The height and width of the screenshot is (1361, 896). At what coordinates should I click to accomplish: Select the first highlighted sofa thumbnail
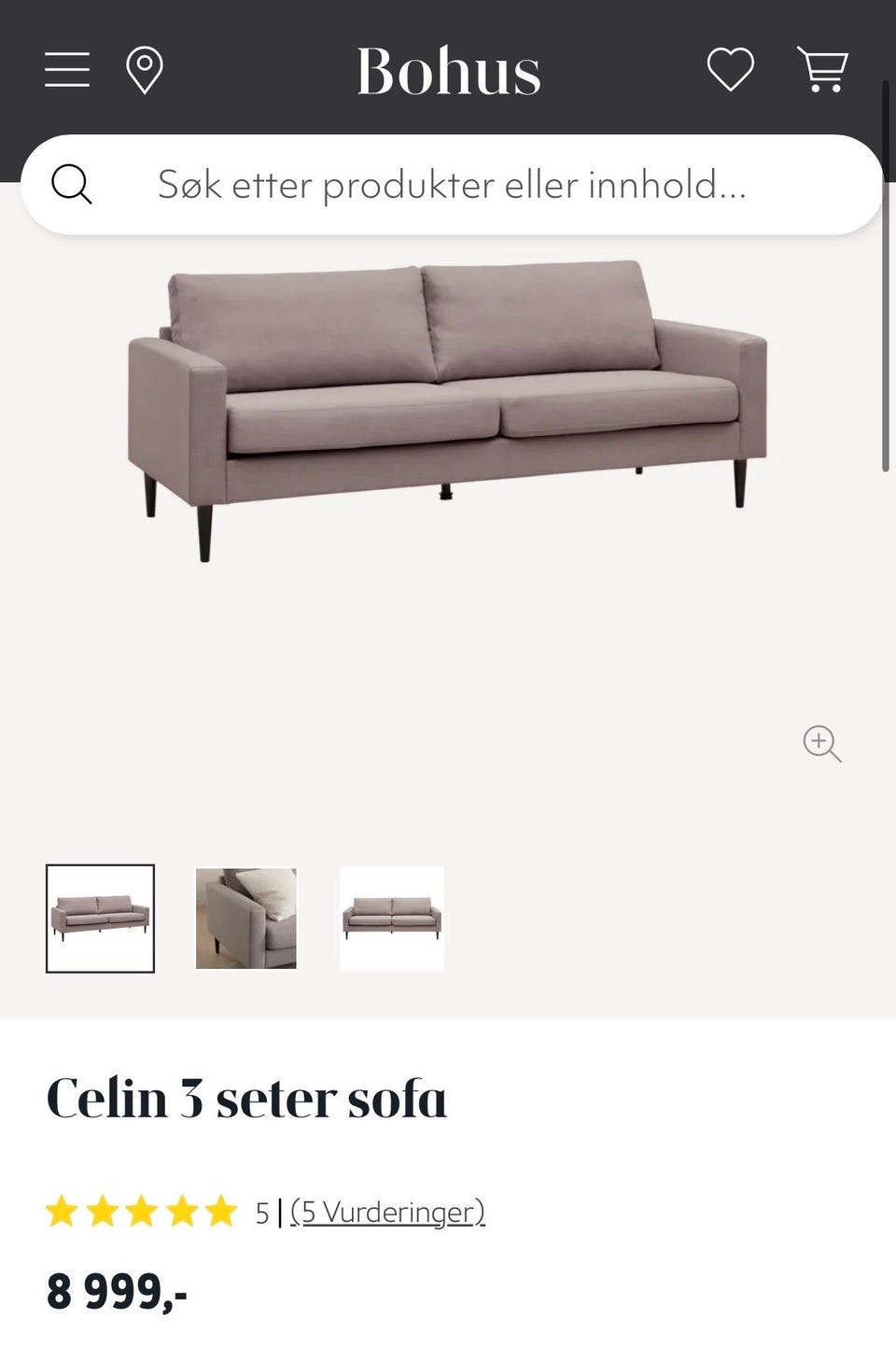tap(102, 918)
